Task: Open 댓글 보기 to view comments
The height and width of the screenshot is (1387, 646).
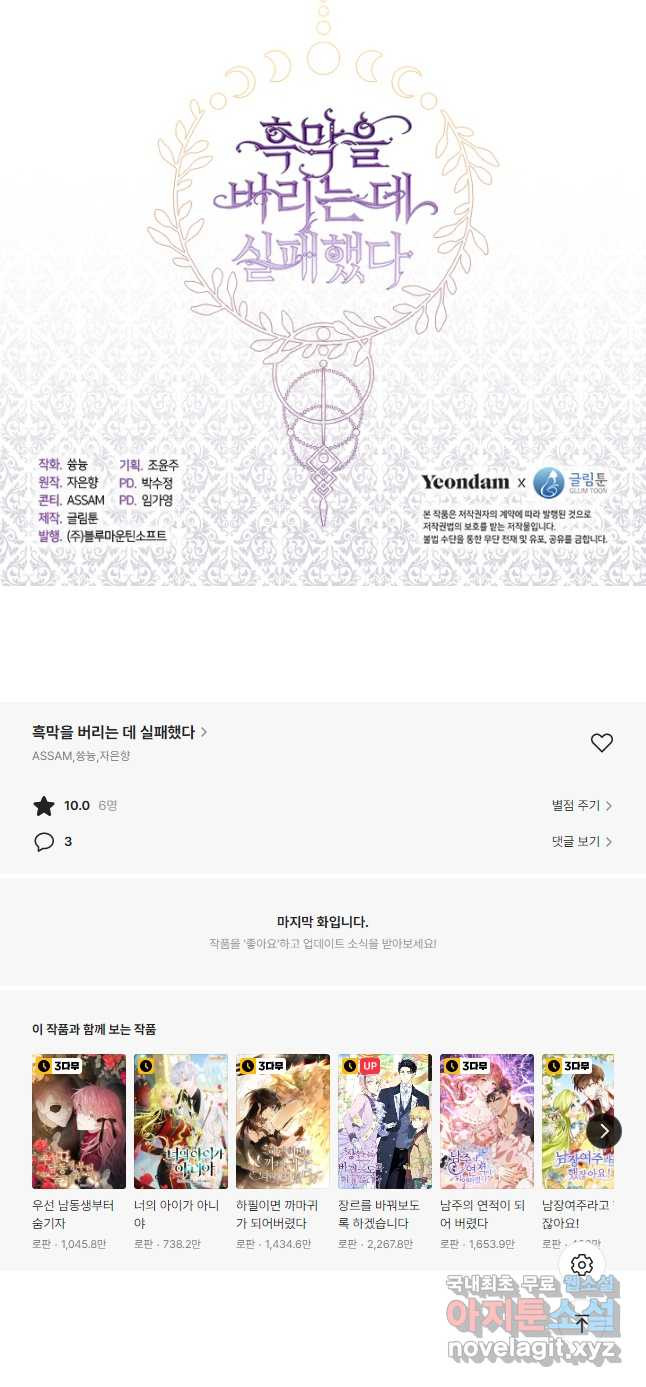Action: click(581, 841)
